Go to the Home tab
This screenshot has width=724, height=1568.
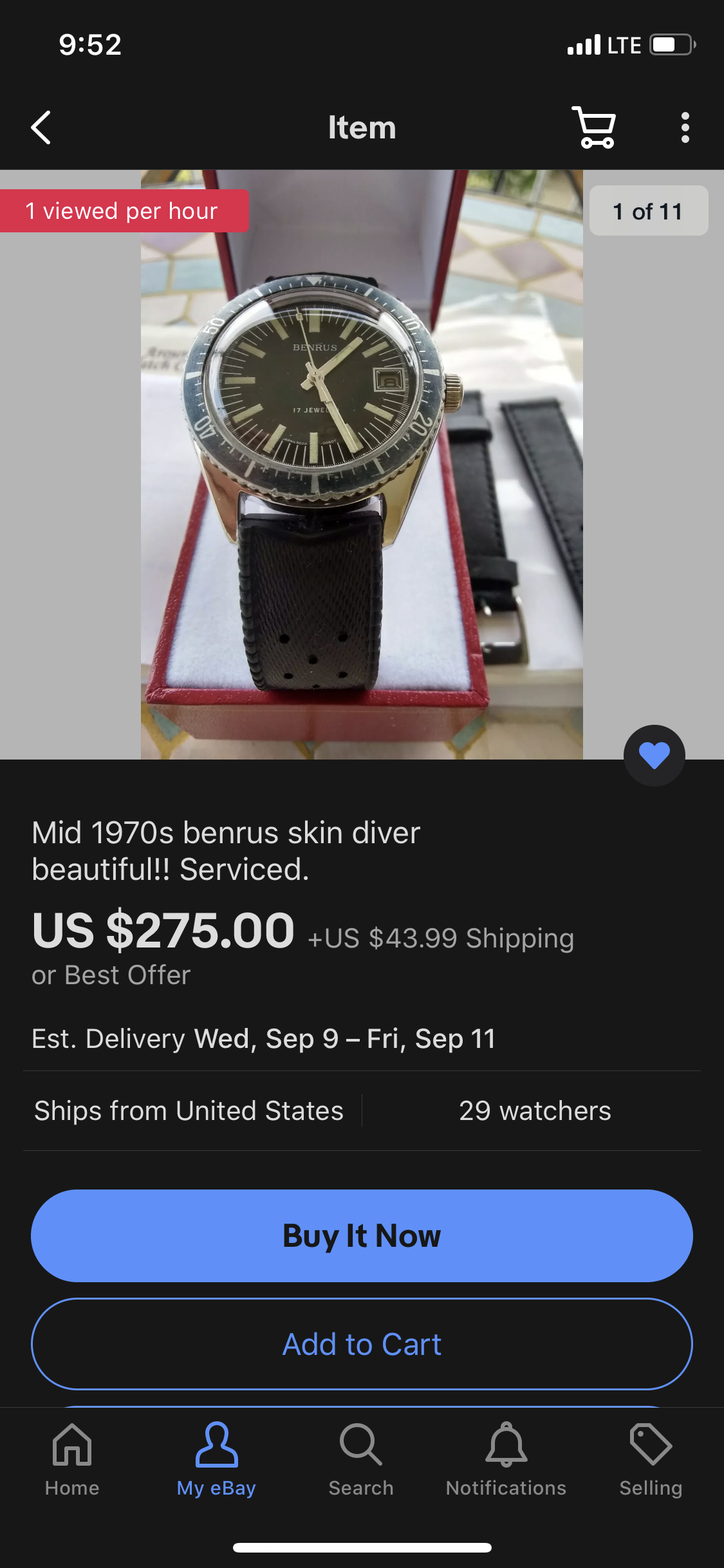[x=72, y=1460]
